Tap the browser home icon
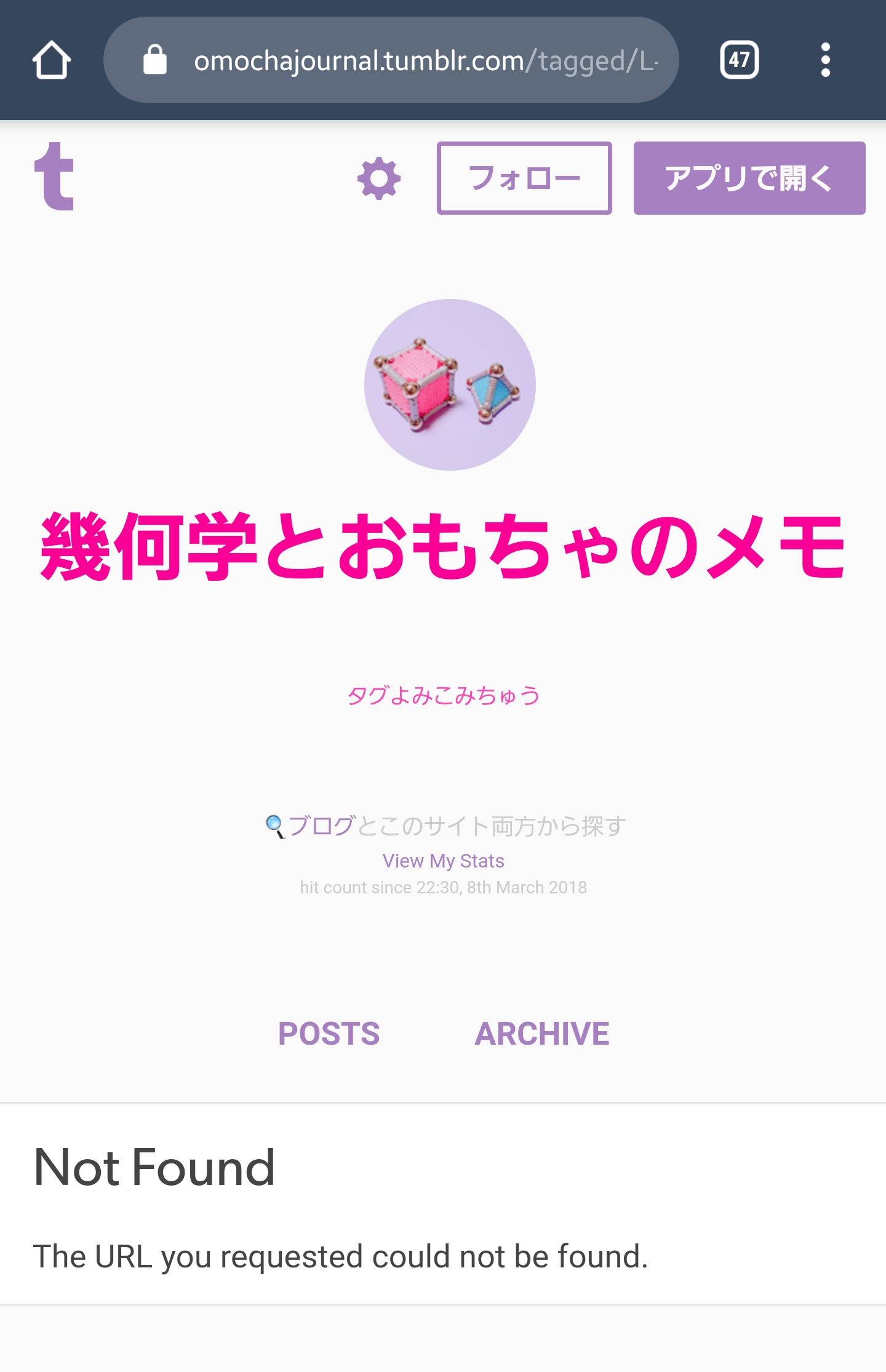The width and height of the screenshot is (886, 1372). pyautogui.click(x=52, y=60)
